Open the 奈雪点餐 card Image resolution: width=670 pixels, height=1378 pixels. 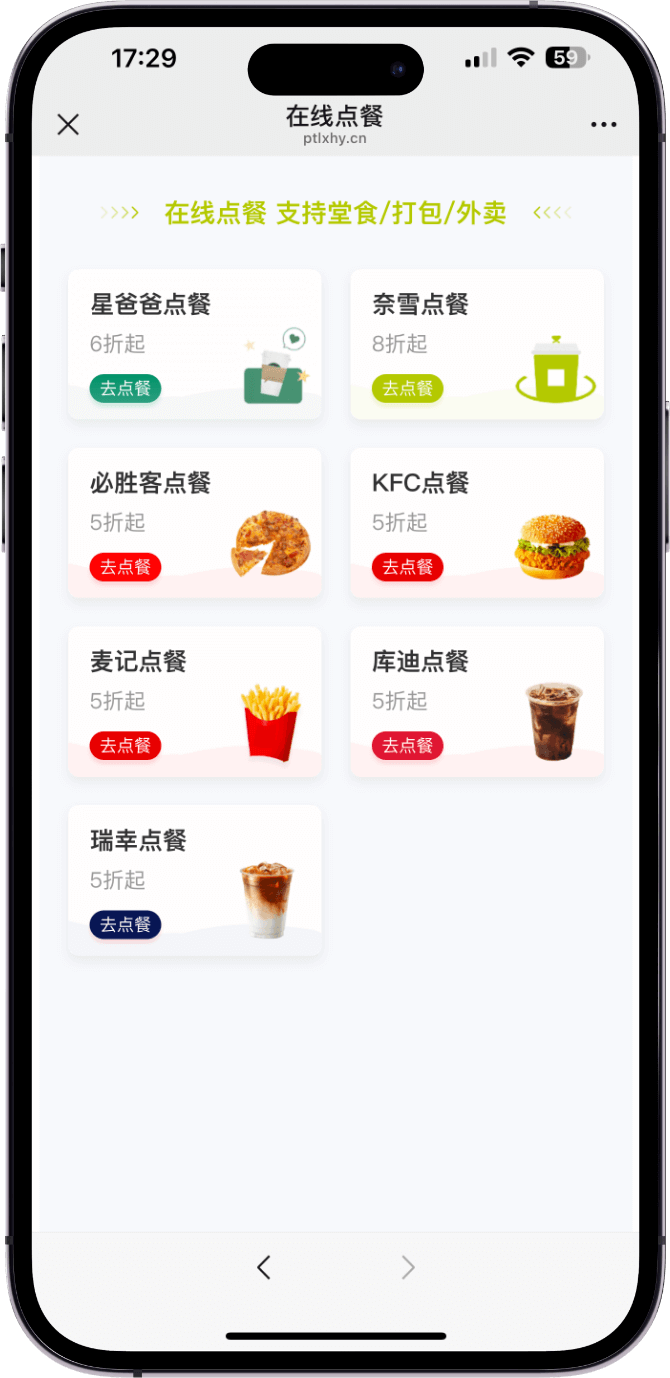476,330
